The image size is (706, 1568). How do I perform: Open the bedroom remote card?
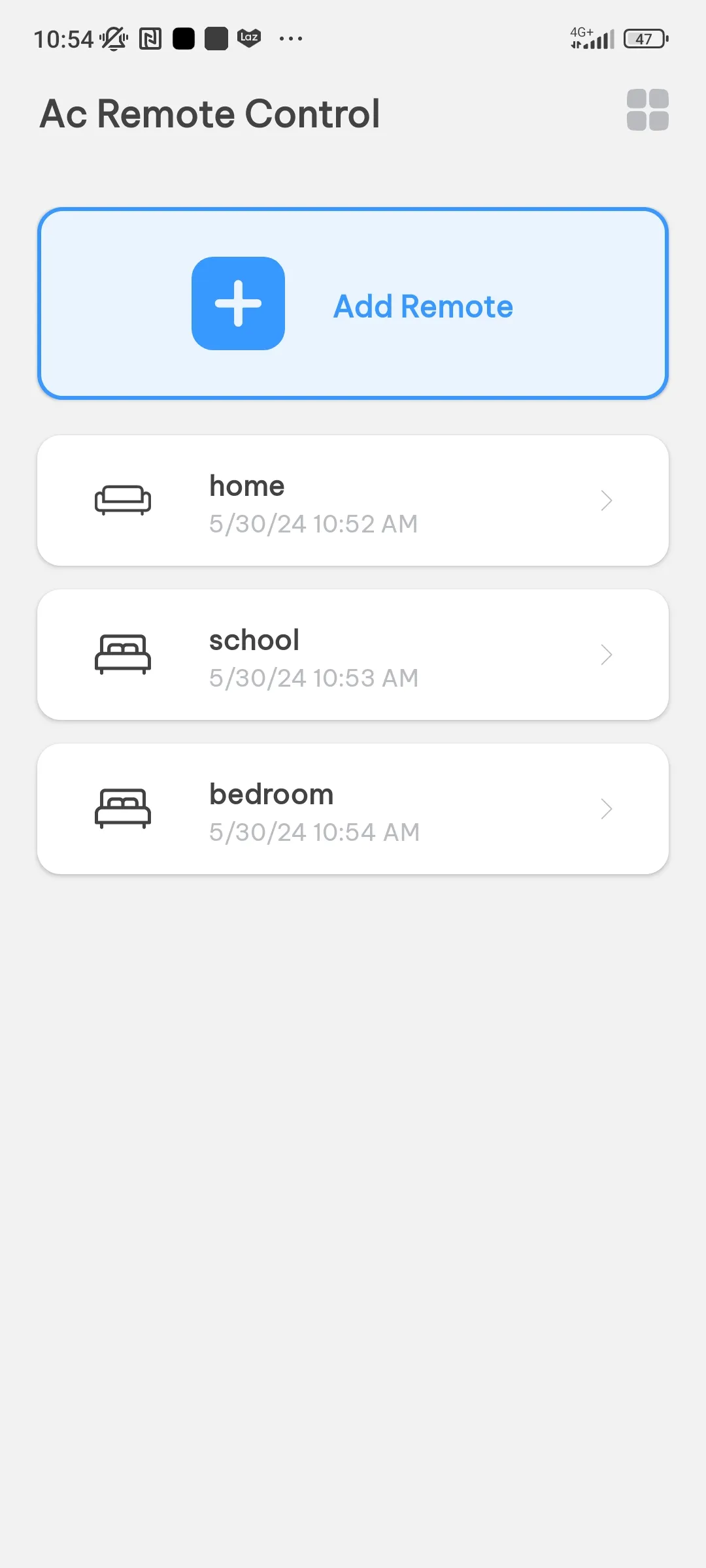353,808
